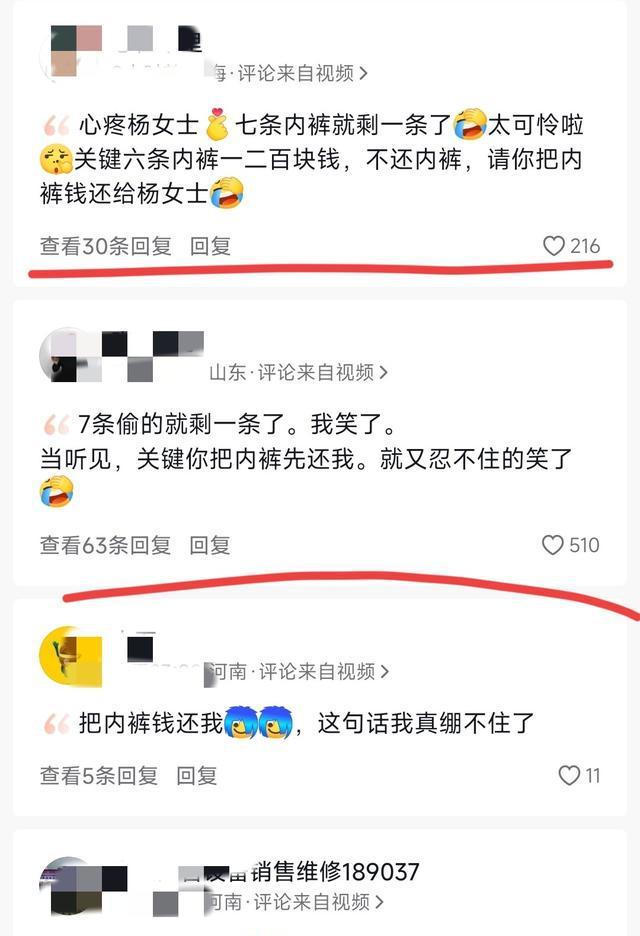640x936 pixels.
Task: Open the source video of the 山东 comment
Action: (322, 372)
